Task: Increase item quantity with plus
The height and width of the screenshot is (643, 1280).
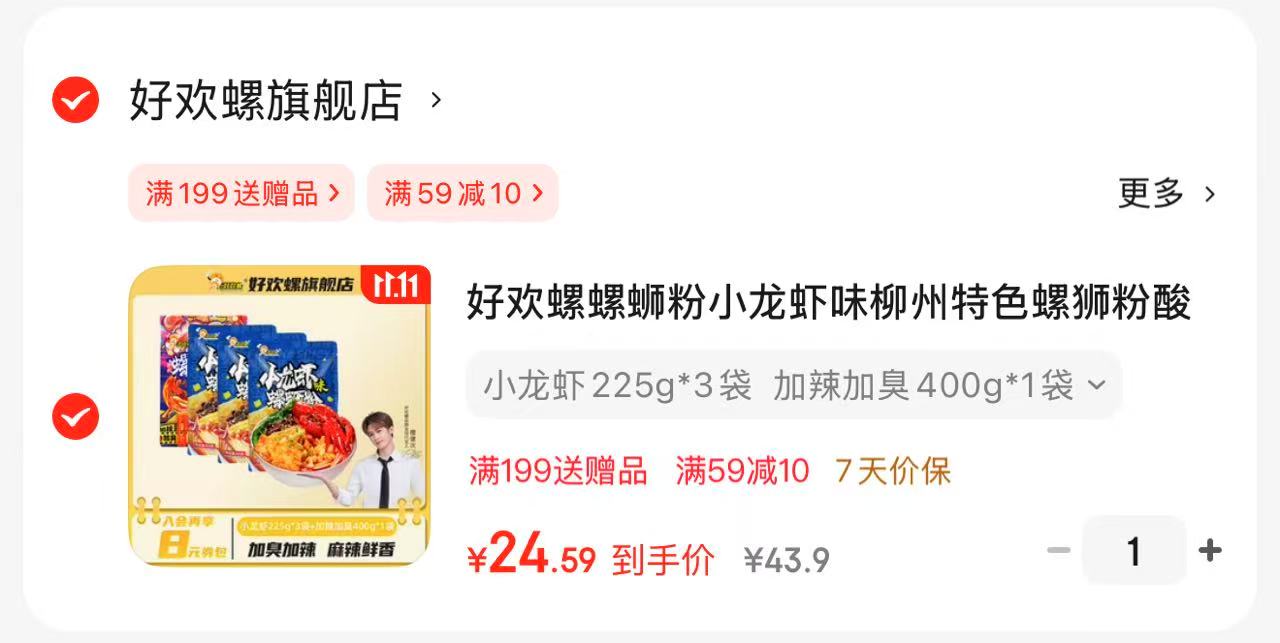Action: 1210,550
